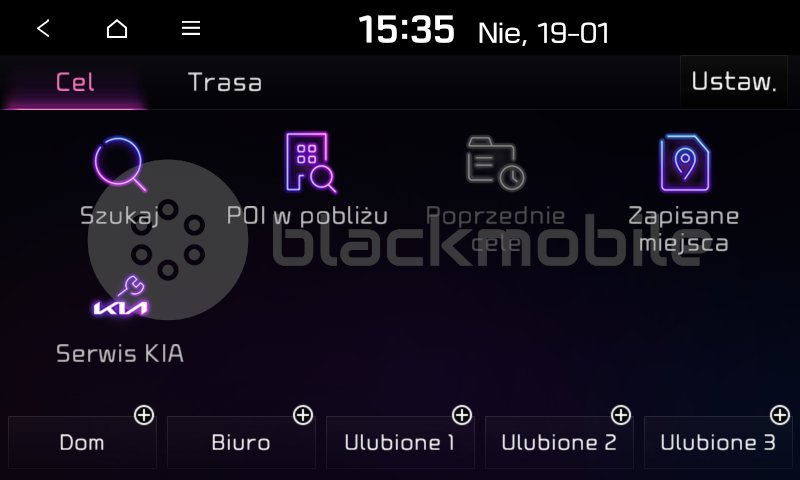Open Zapisane miejsca
The width and height of the screenshot is (800, 480).
coord(684,190)
